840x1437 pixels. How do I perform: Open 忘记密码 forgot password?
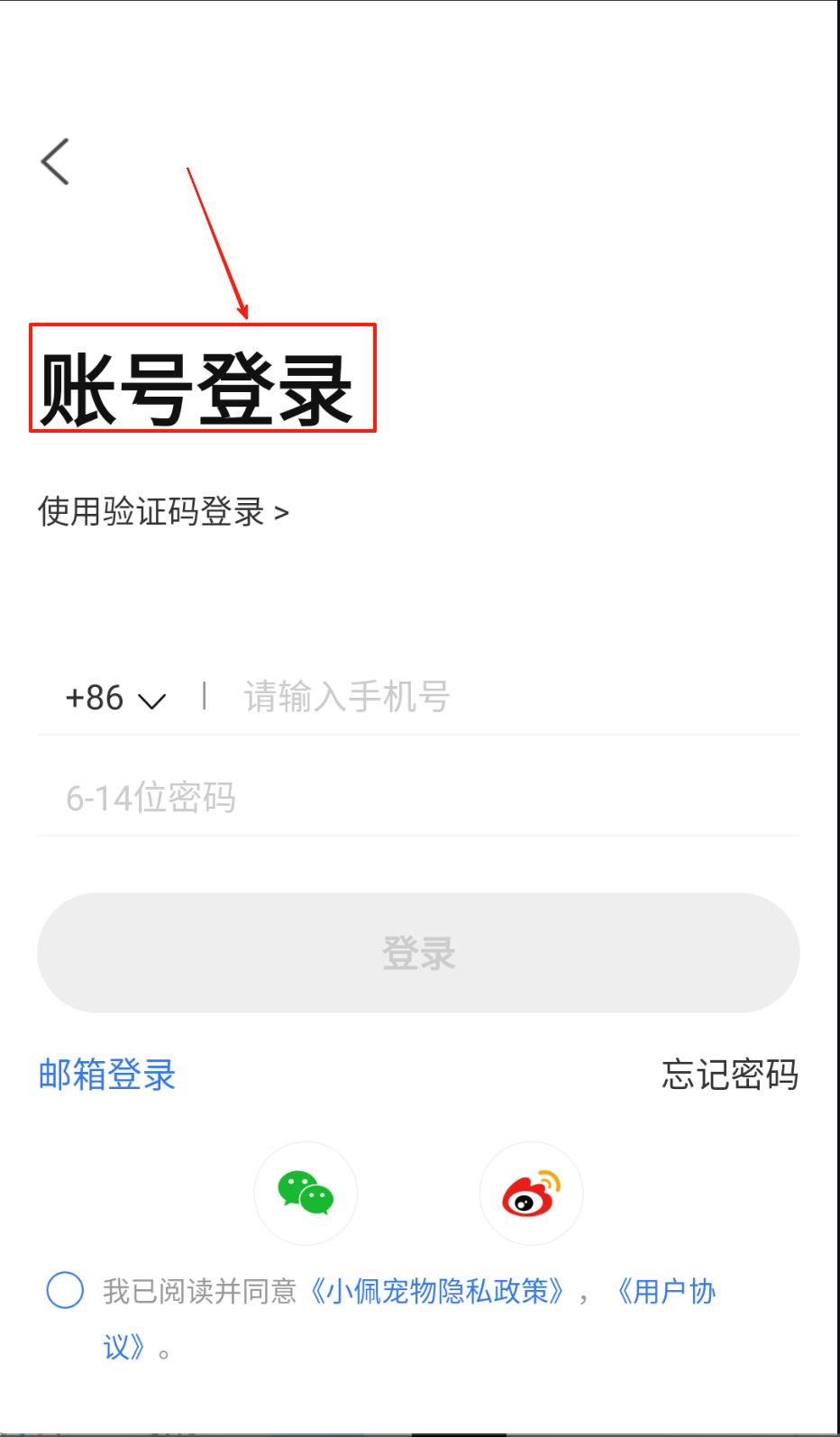(x=730, y=1075)
